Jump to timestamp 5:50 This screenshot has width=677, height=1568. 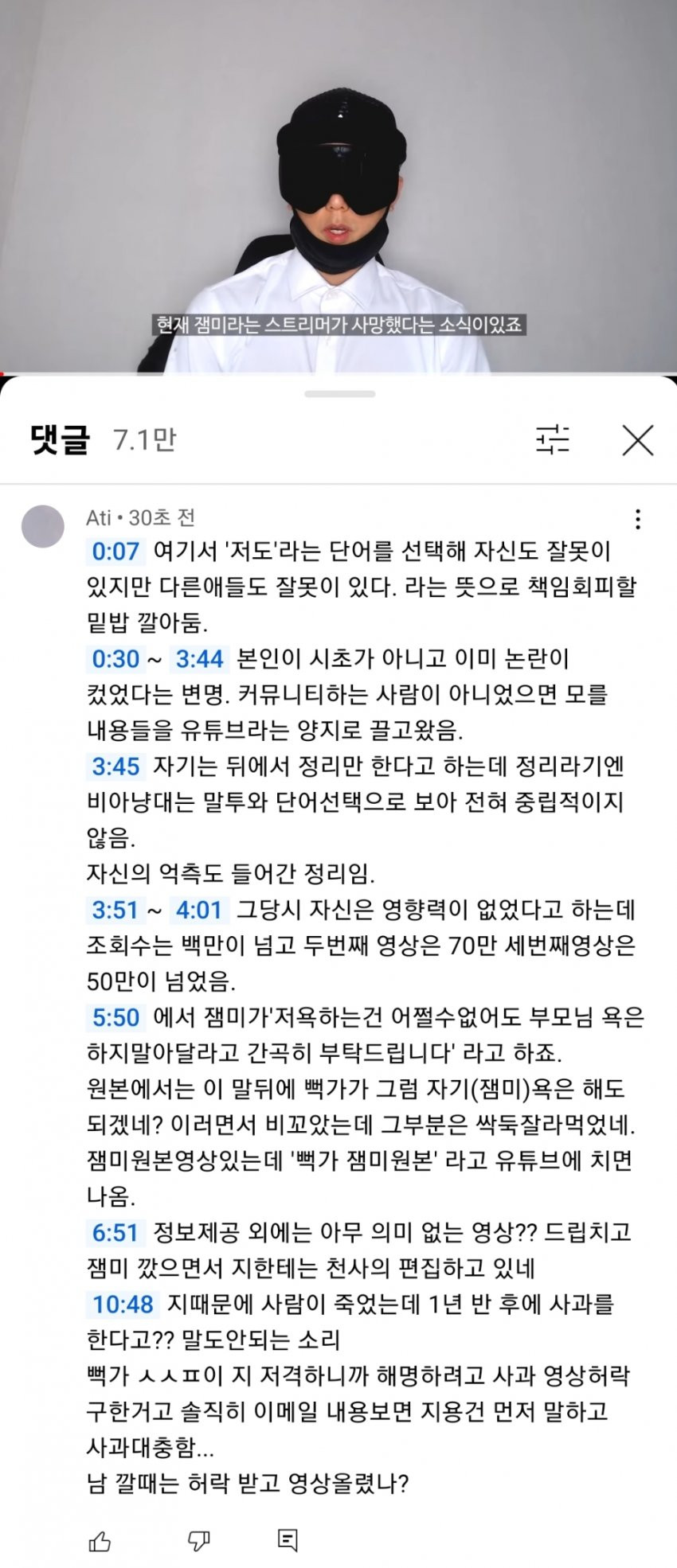pos(115,1017)
